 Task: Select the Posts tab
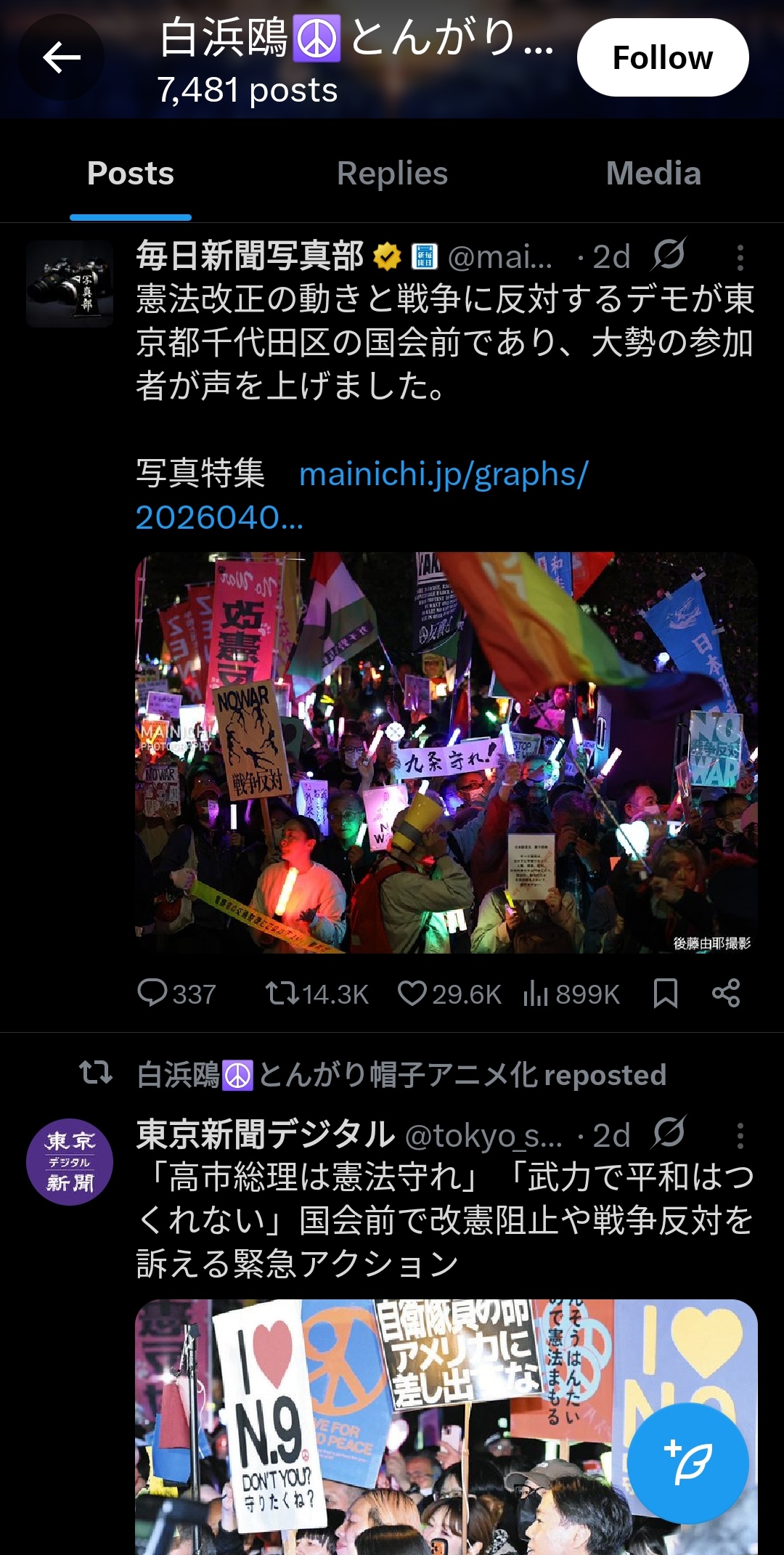(x=131, y=174)
